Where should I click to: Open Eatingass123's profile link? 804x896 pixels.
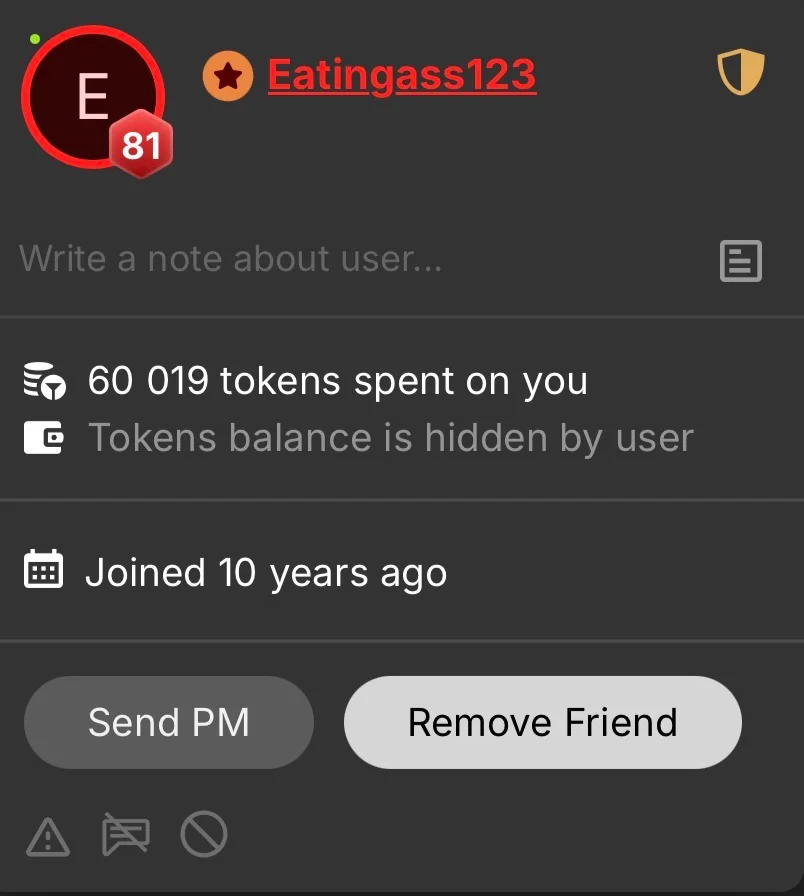point(401,76)
